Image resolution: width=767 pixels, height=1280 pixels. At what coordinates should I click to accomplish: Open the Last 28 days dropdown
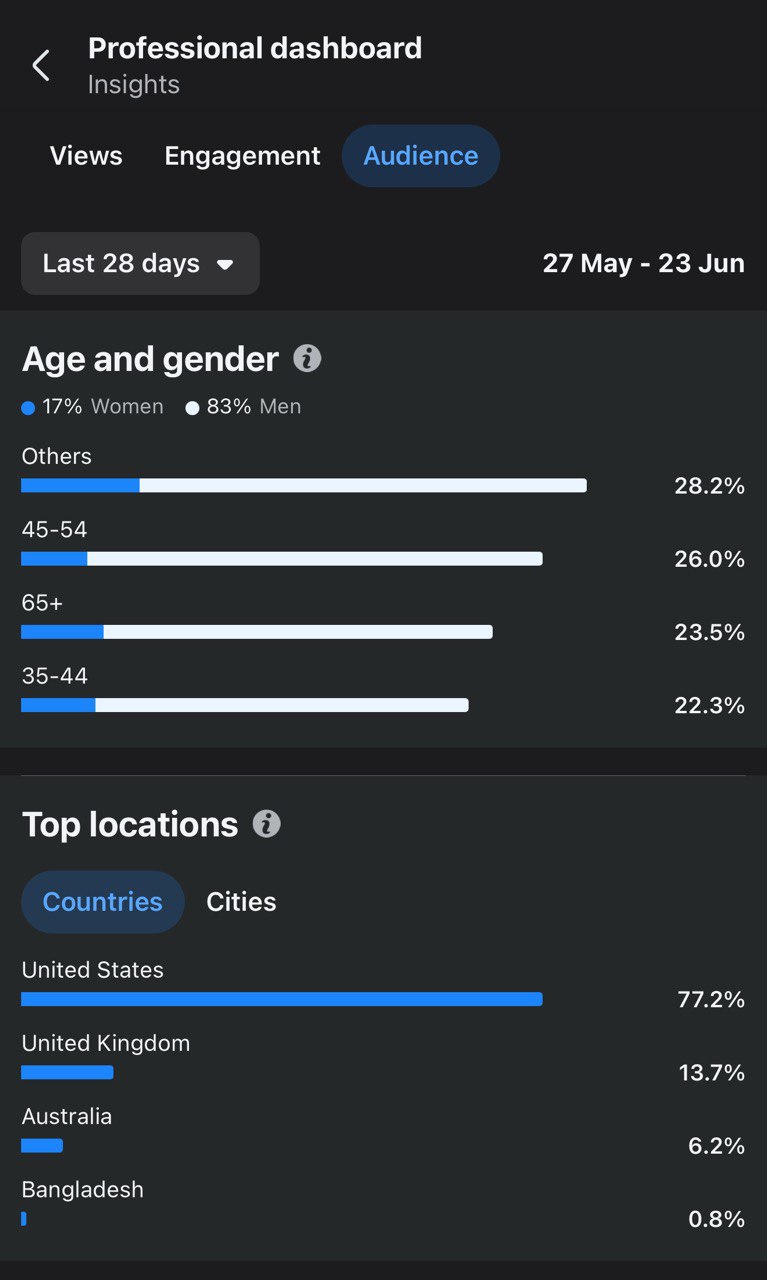(x=140, y=264)
